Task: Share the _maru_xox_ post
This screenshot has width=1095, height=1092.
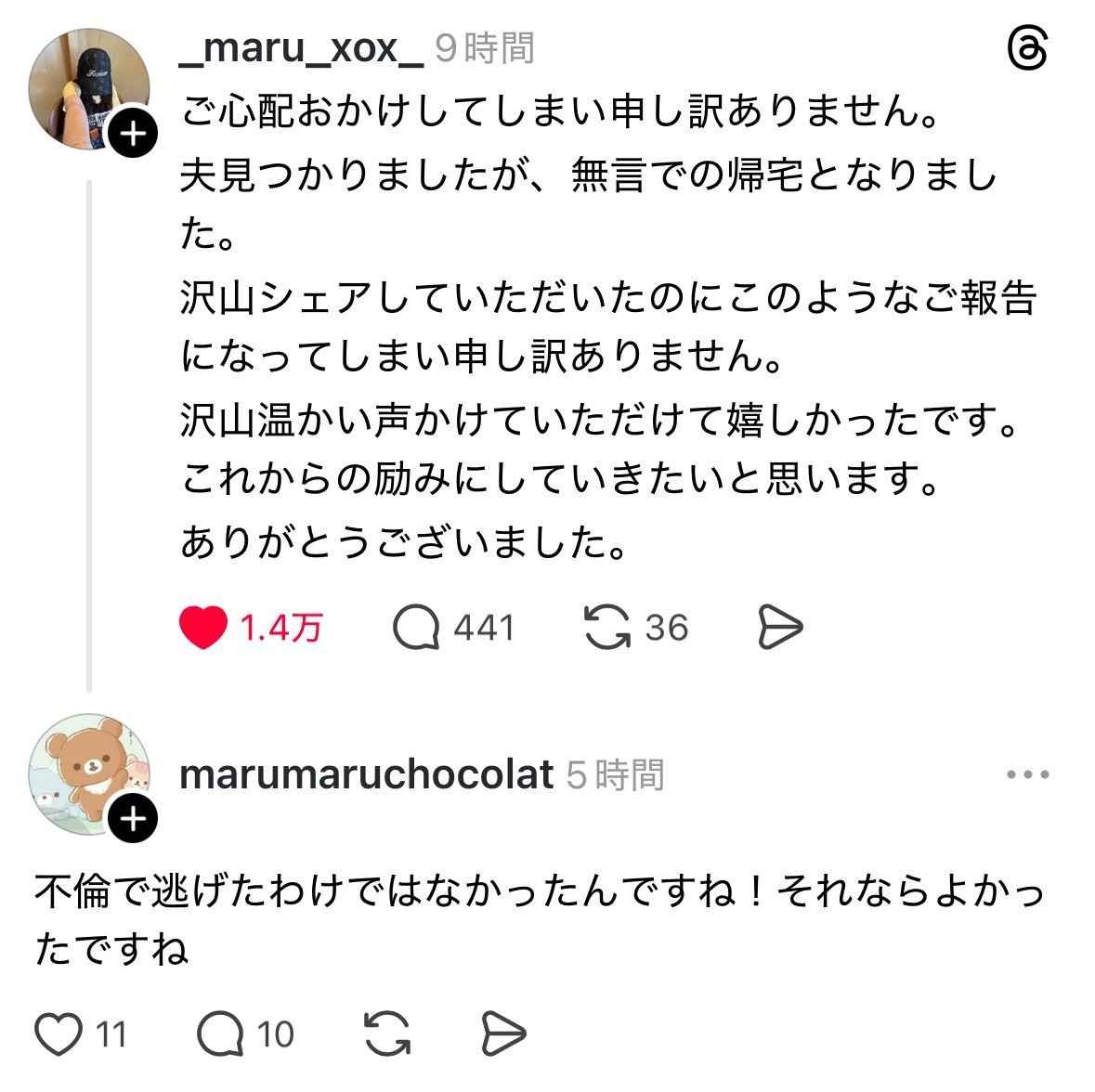Action: point(779,628)
